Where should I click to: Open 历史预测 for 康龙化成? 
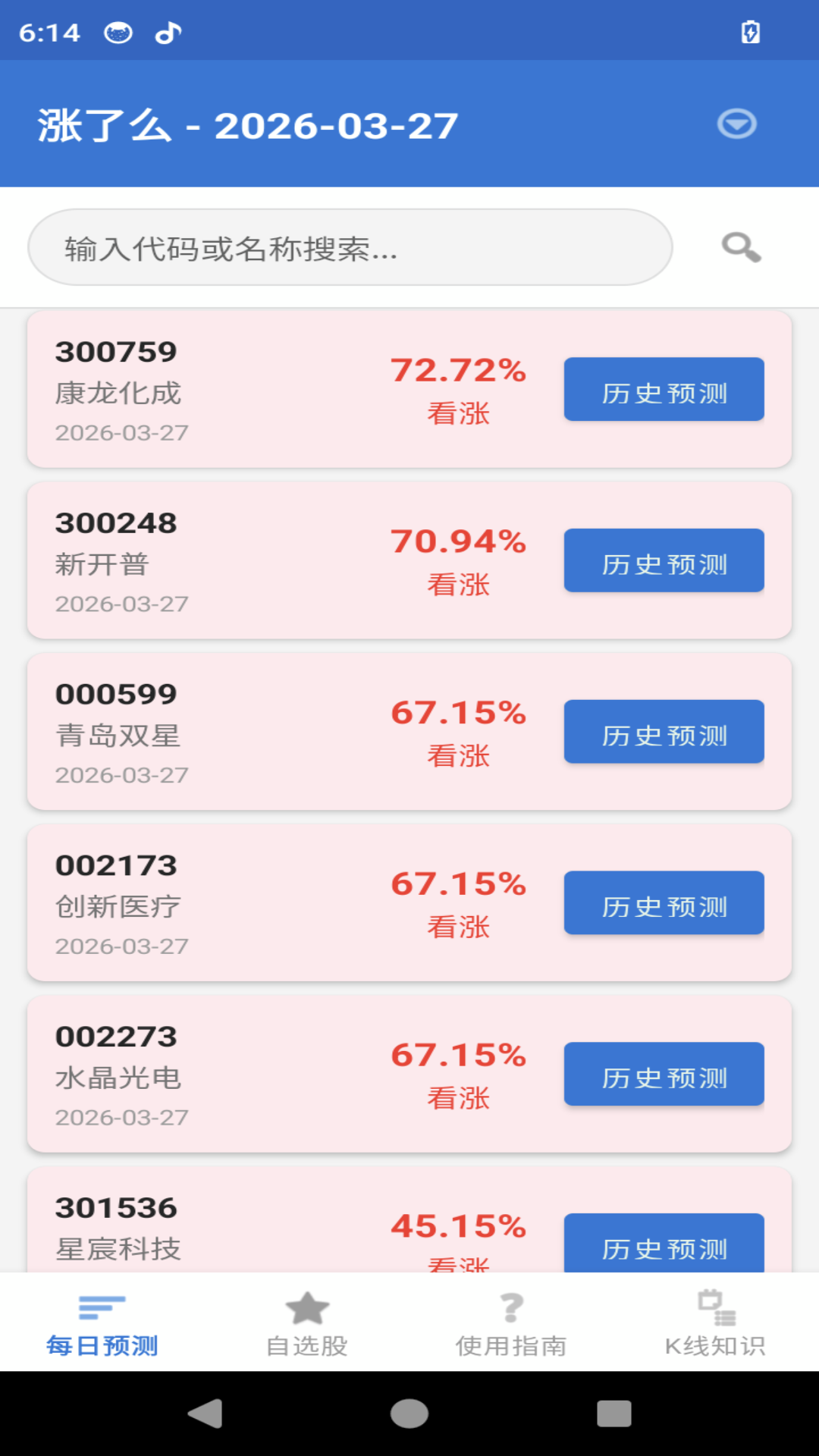tap(664, 389)
